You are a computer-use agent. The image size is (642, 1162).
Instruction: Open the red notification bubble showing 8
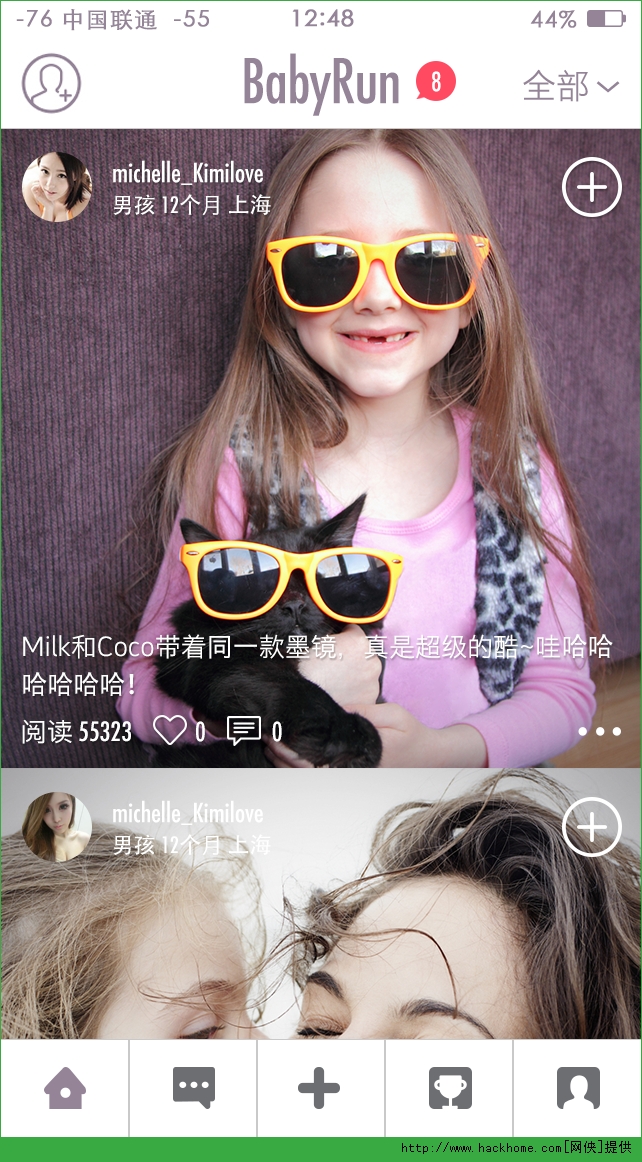(436, 82)
